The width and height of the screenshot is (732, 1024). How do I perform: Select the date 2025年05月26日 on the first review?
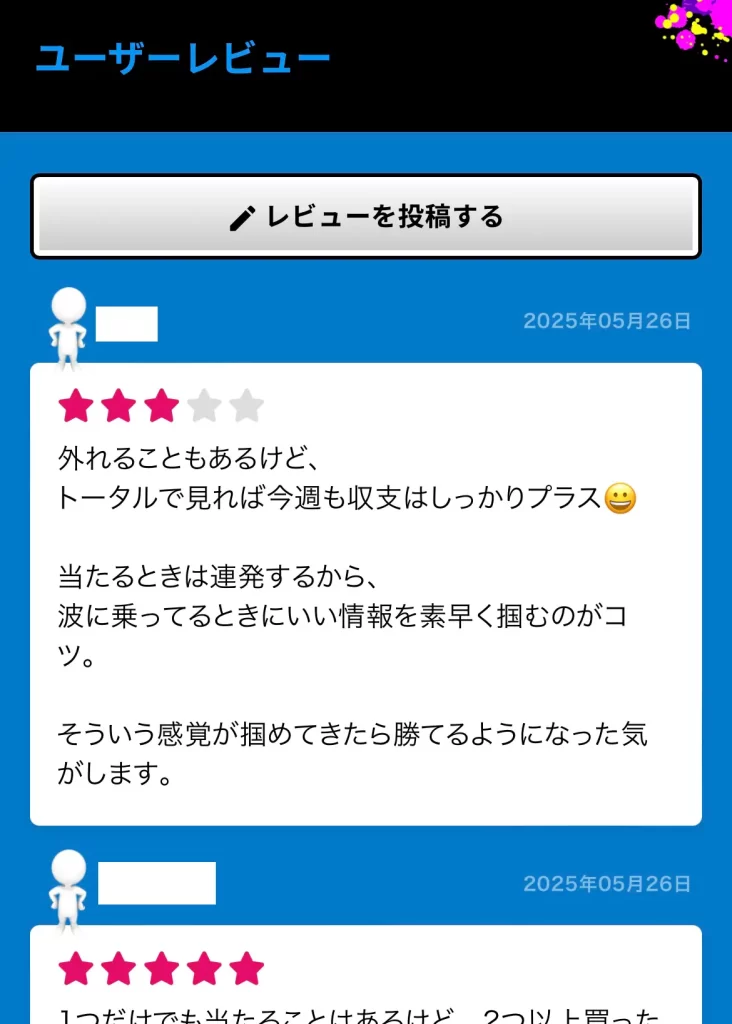pyautogui.click(x=607, y=322)
